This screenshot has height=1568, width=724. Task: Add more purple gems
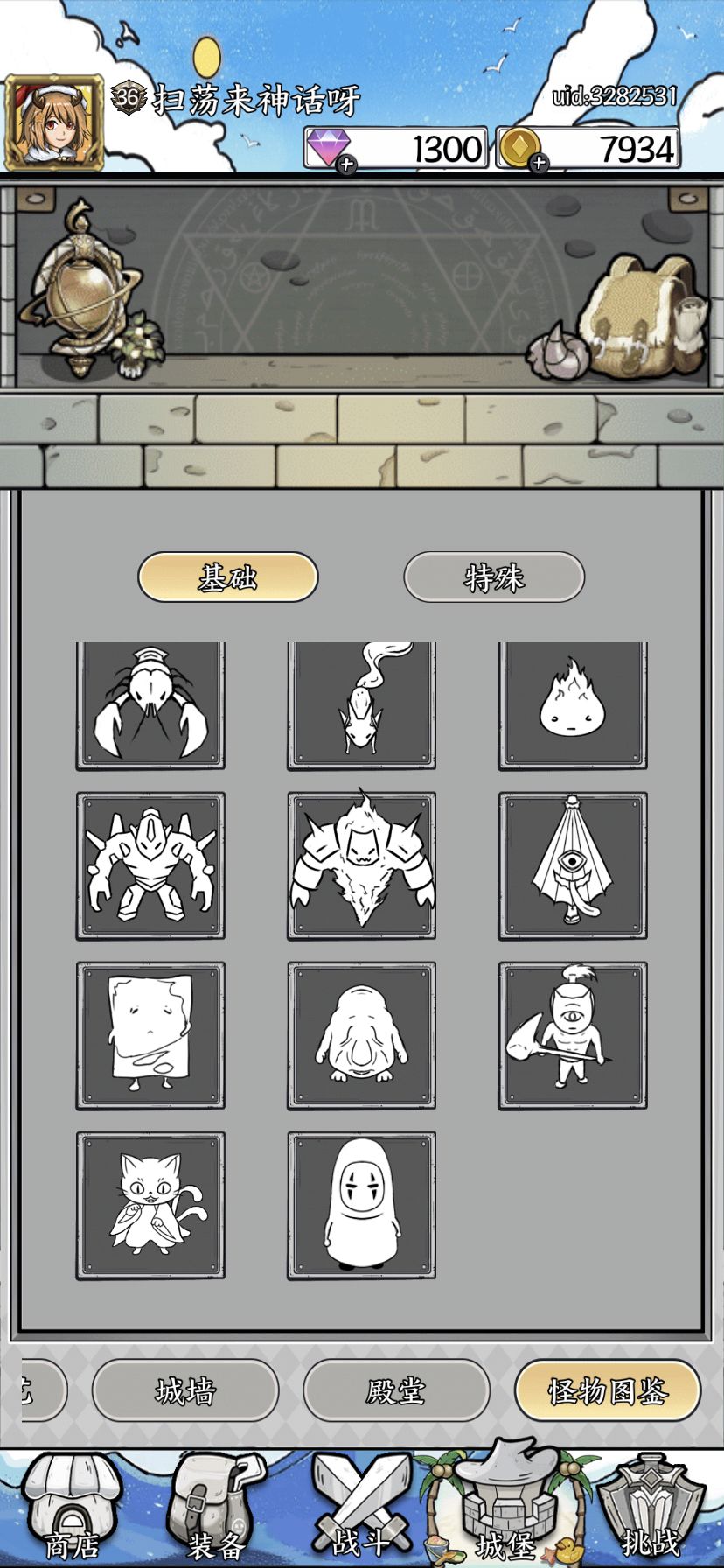[347, 164]
